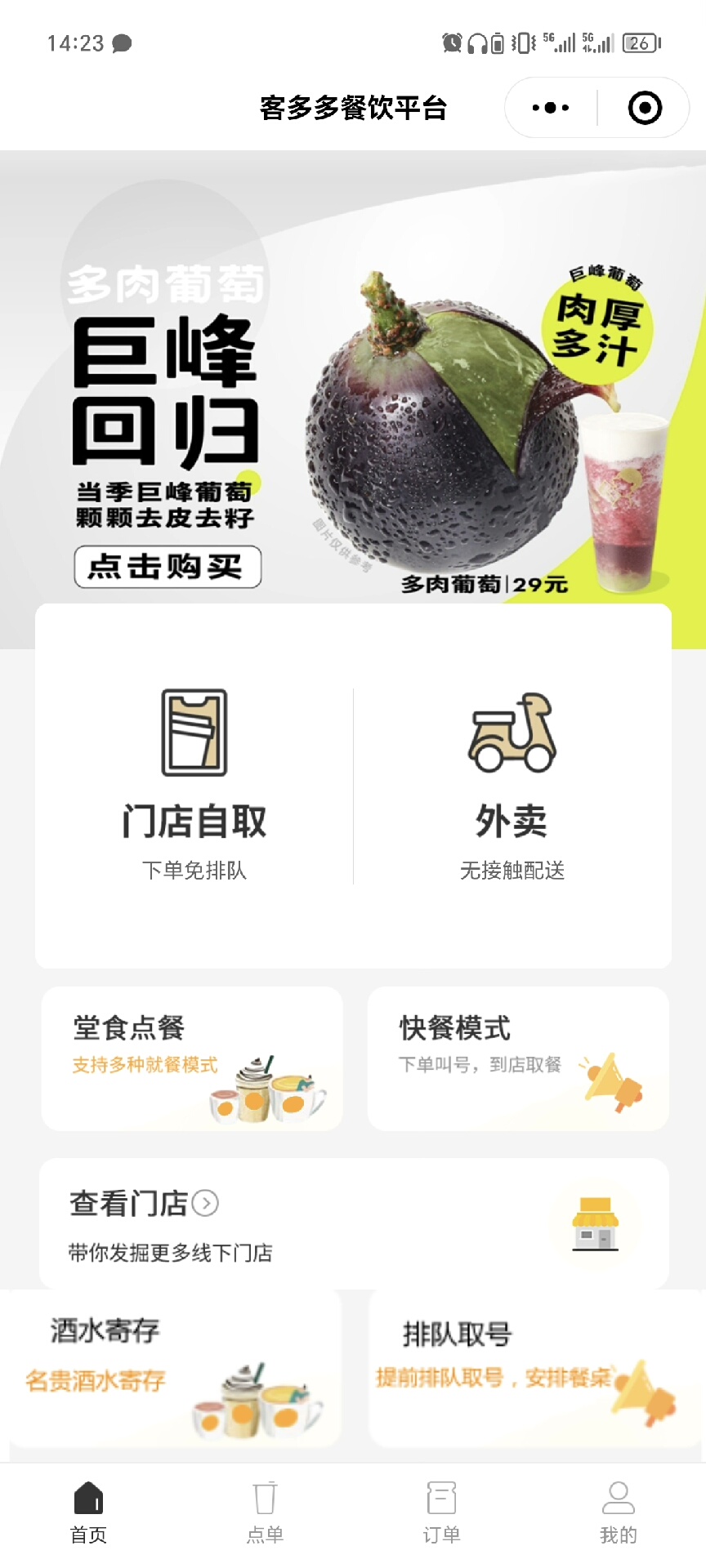Switch to the 订单 tab
Screen dimensions: 706x1568
pos(441,1512)
